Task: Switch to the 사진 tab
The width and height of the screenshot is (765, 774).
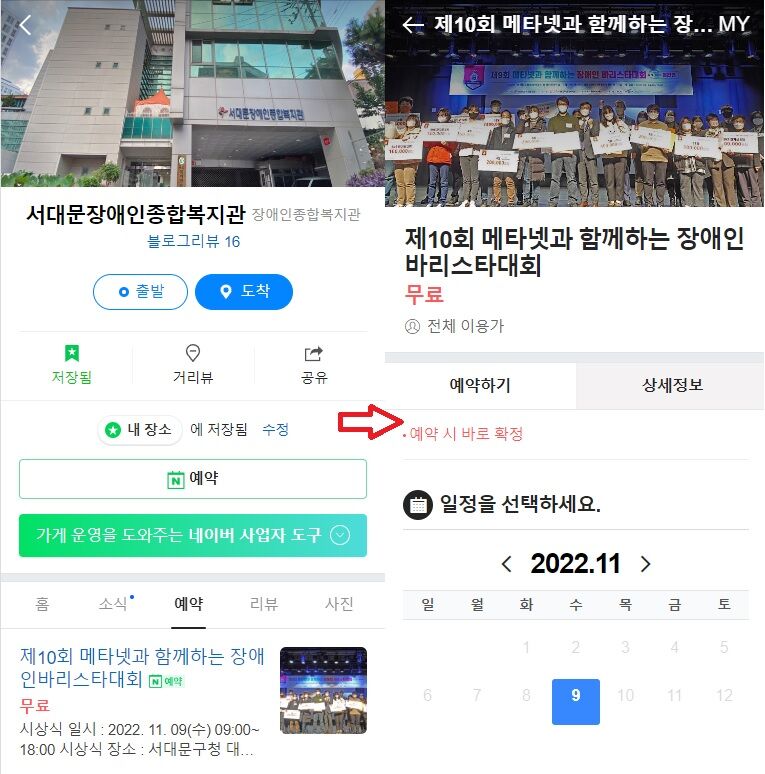Action: (x=339, y=603)
